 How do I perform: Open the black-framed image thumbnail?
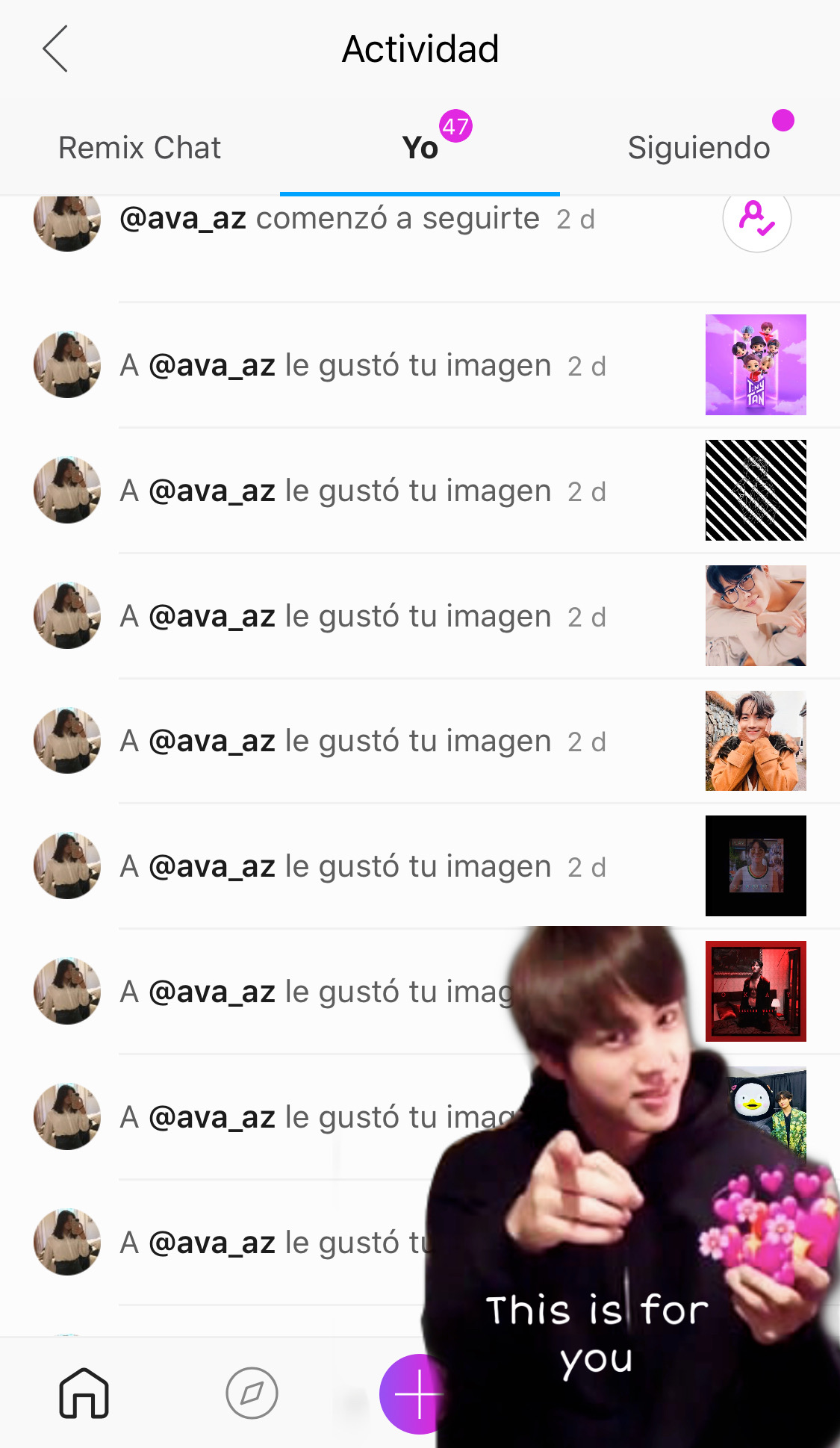coord(756,866)
